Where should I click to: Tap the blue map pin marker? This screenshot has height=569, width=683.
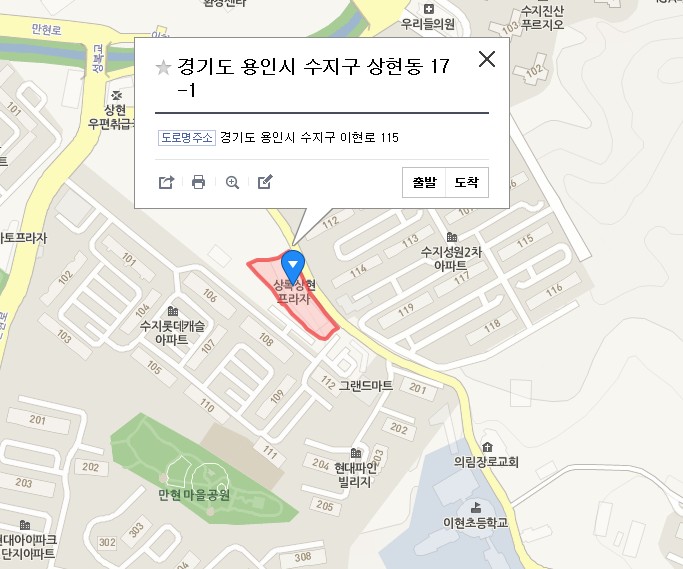pyautogui.click(x=293, y=266)
